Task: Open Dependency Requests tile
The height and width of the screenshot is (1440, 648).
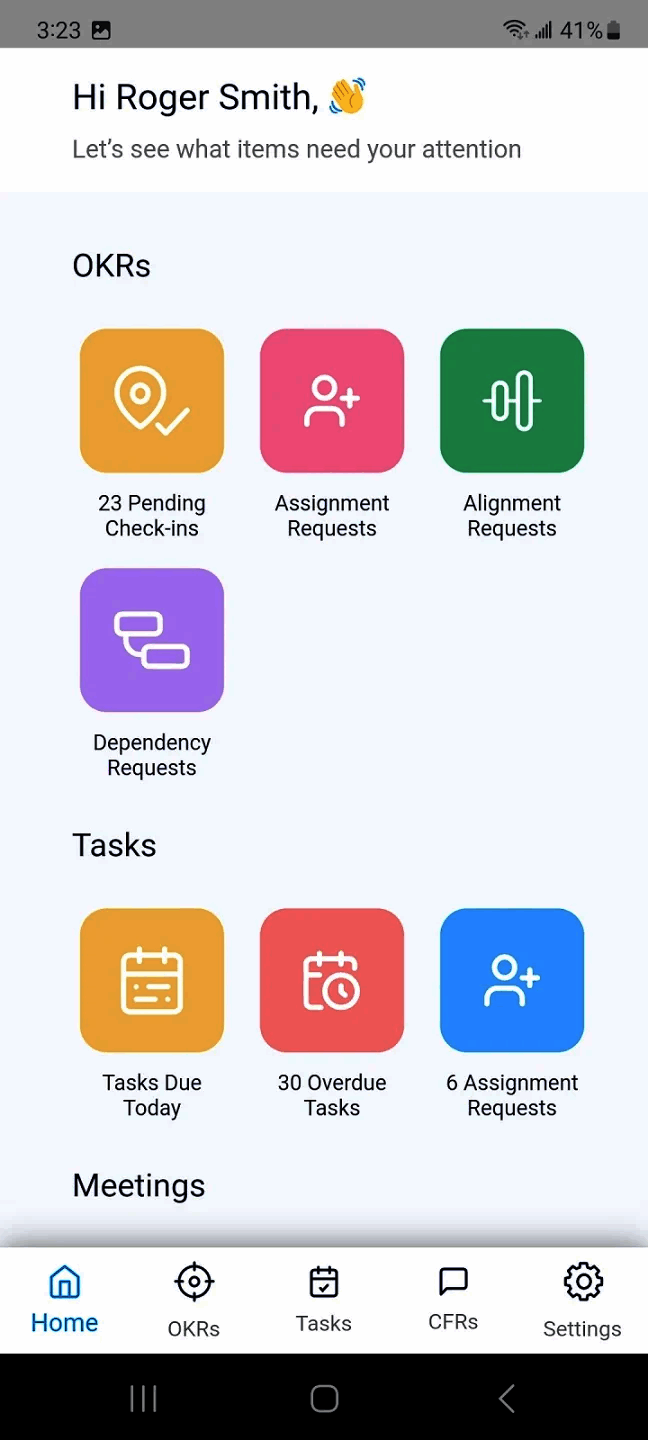Action: tap(152, 641)
